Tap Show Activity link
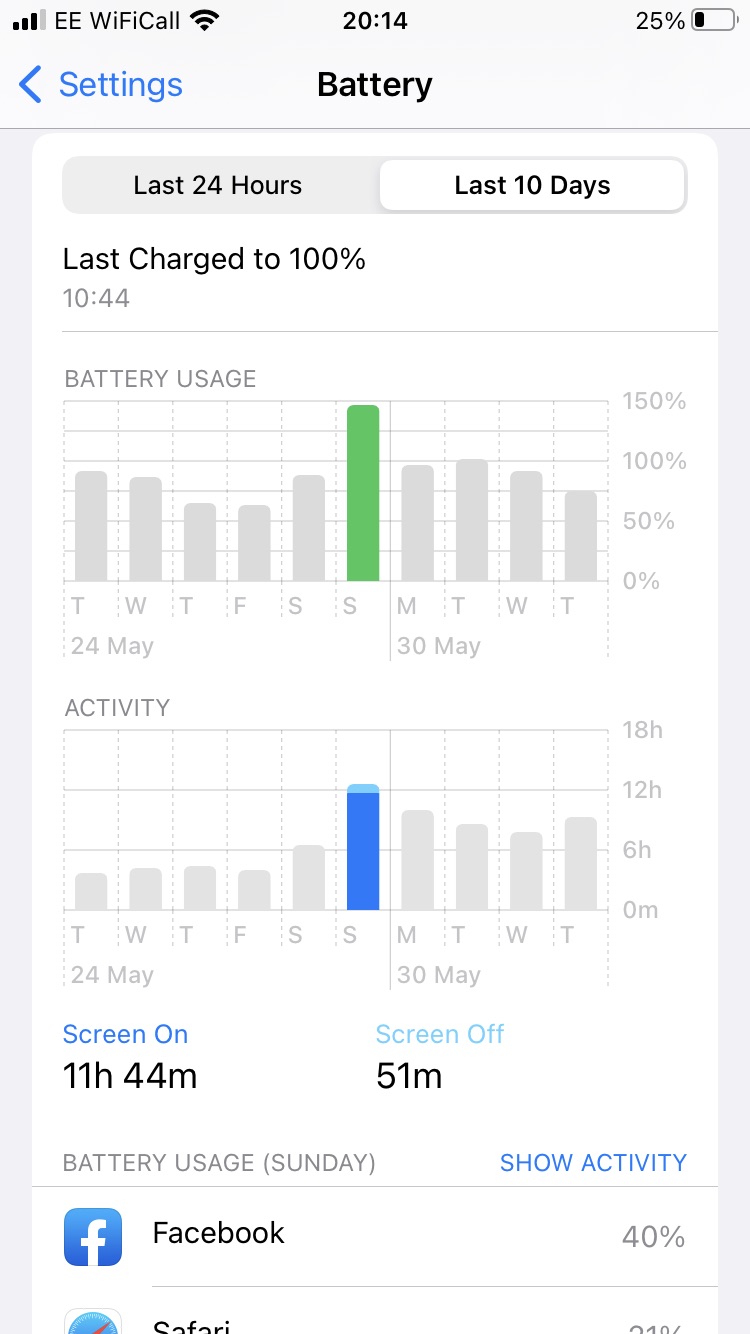The height and width of the screenshot is (1334, 750). [593, 1163]
